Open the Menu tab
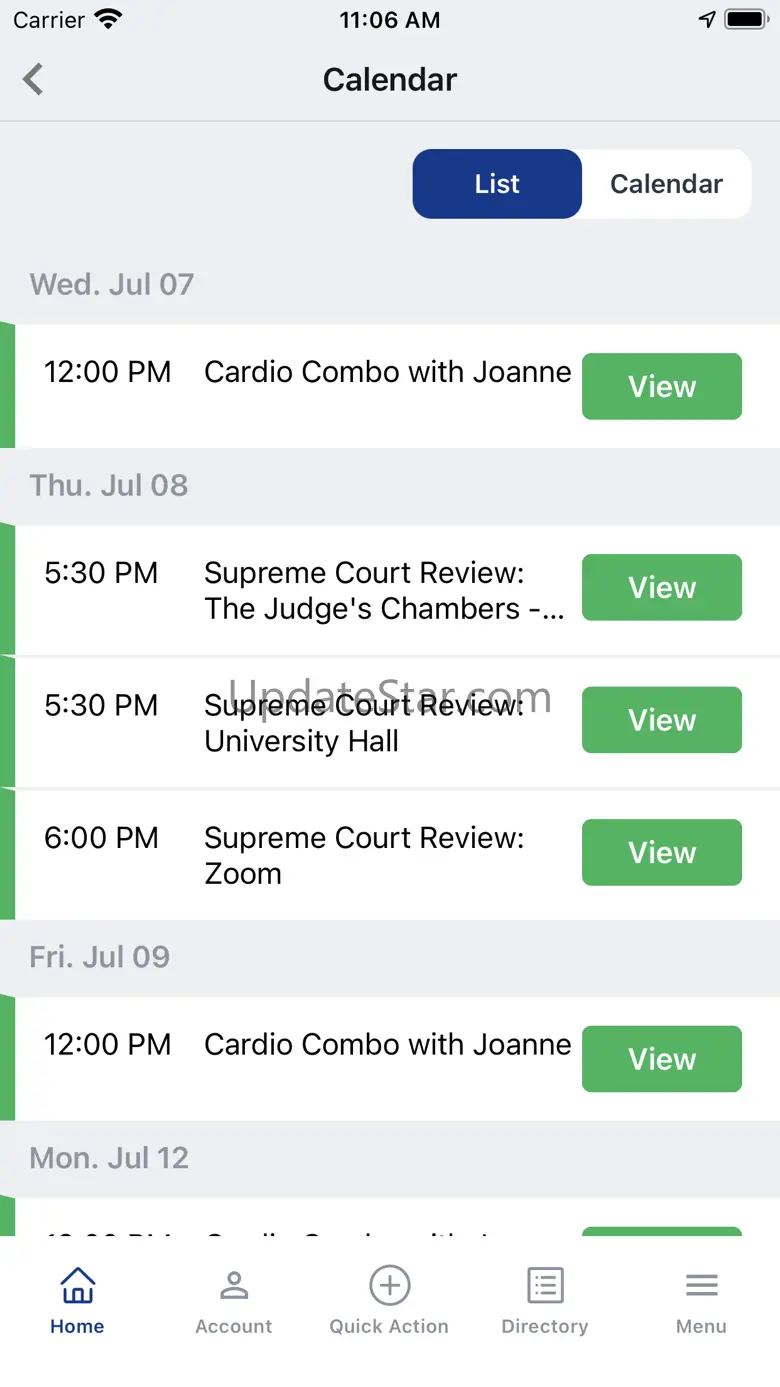Viewport: 780px width, 1387px height. (701, 1300)
